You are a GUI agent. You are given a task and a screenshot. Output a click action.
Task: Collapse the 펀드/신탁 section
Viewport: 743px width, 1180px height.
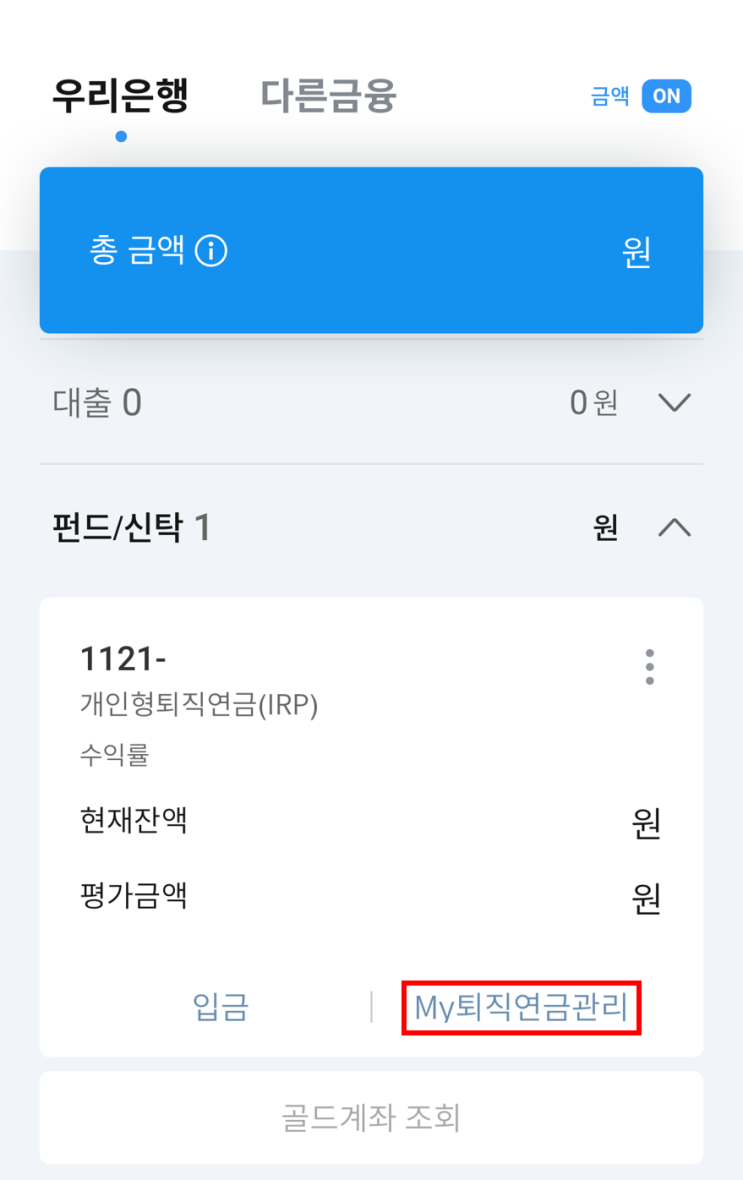tap(676, 528)
